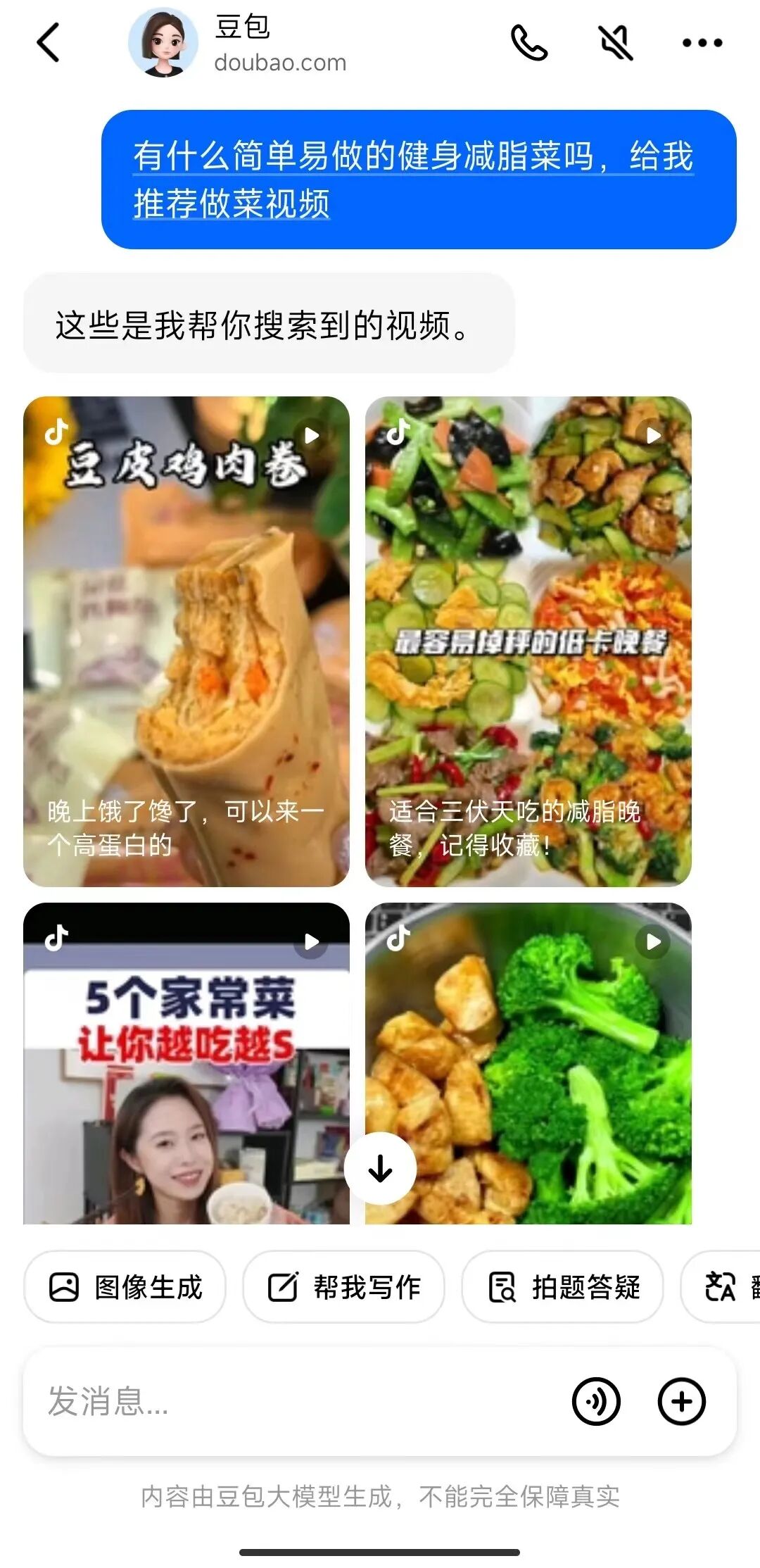This screenshot has height=1568, width=760.
Task: Select the 图像生成 chip
Action: (x=125, y=1287)
